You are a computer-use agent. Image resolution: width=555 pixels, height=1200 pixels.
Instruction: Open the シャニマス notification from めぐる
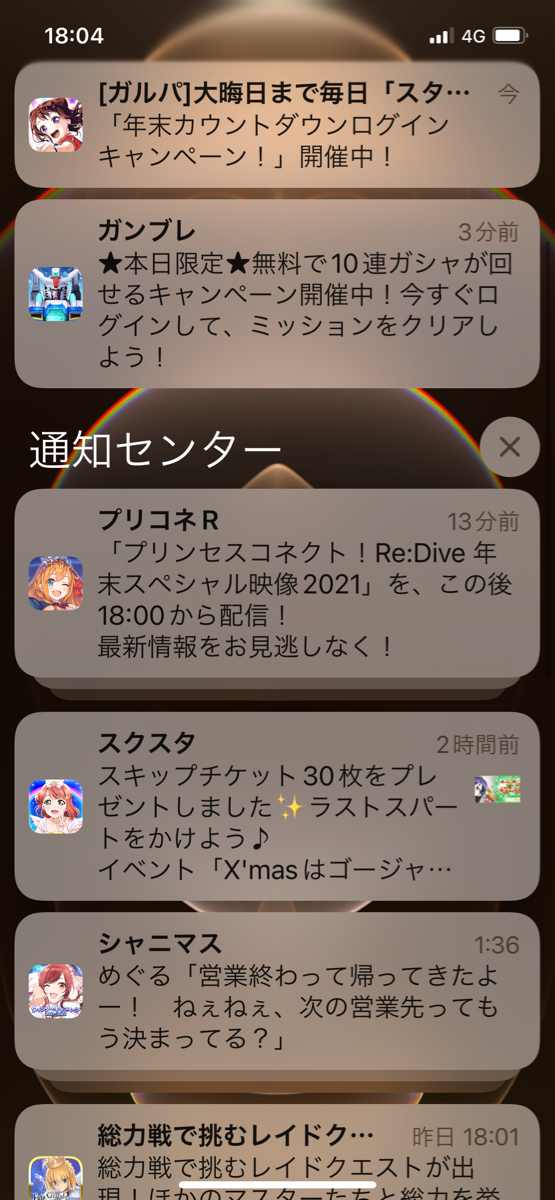(x=277, y=990)
